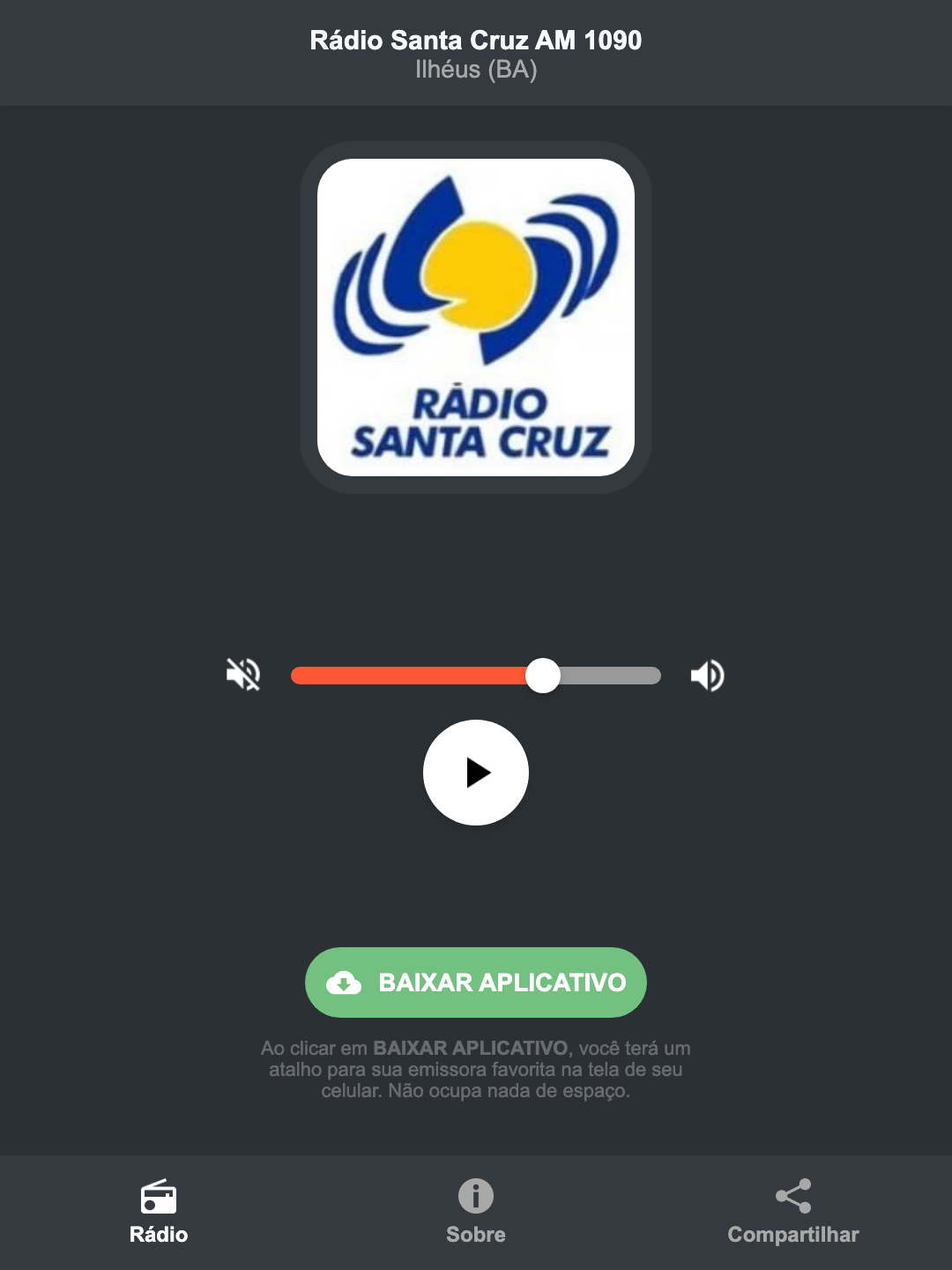The width and height of the screenshot is (952, 1270).
Task: Select the Rádio tab
Action: (159, 1213)
